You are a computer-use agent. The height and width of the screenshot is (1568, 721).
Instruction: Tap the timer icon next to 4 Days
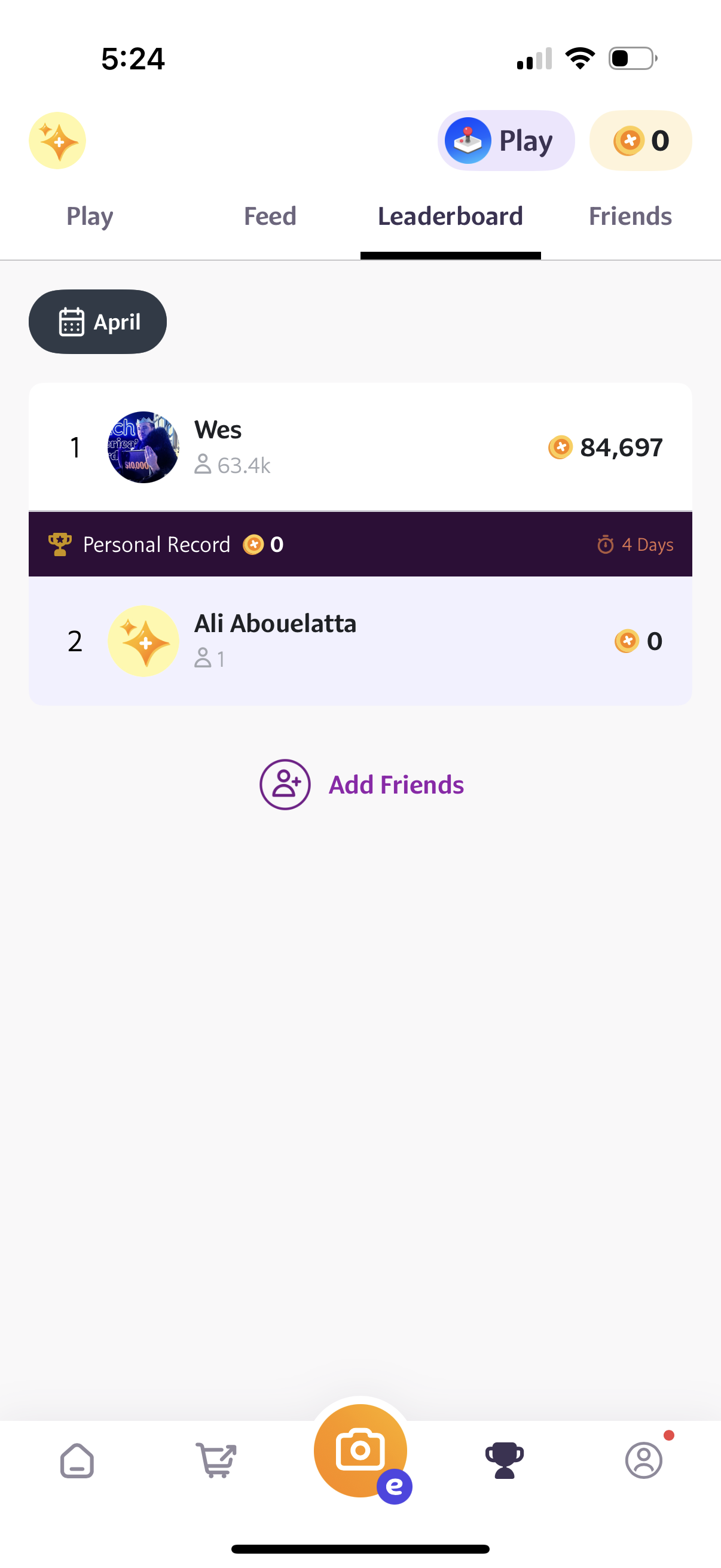(x=606, y=545)
